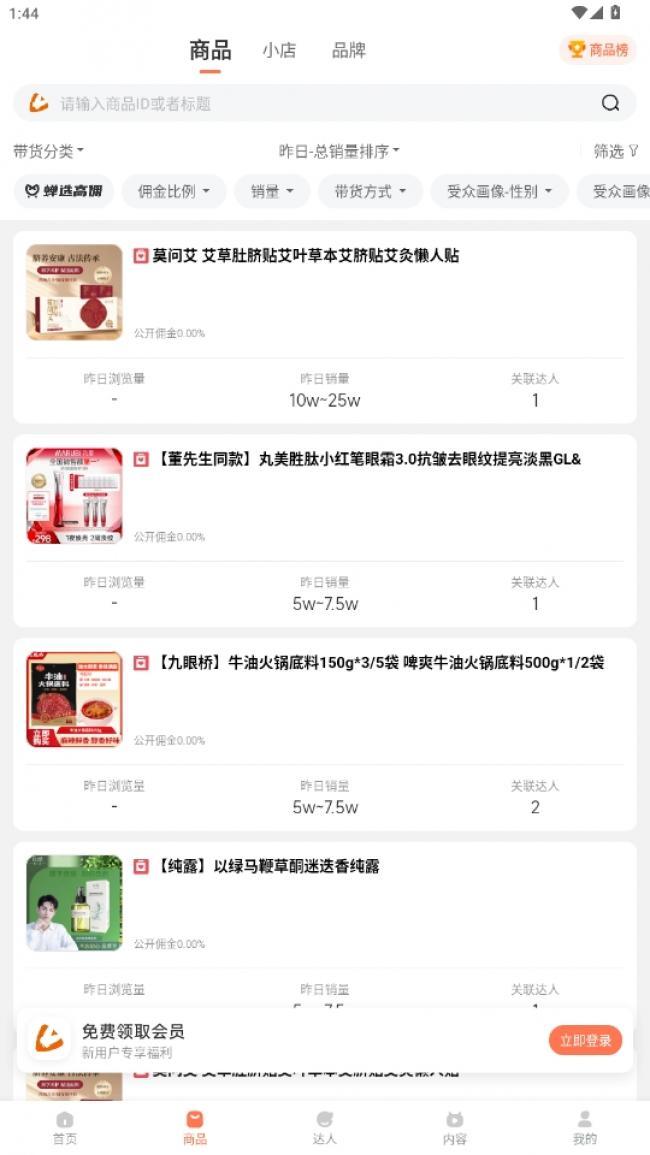
Task: Go to the 达人 tab
Action: tap(324, 1127)
